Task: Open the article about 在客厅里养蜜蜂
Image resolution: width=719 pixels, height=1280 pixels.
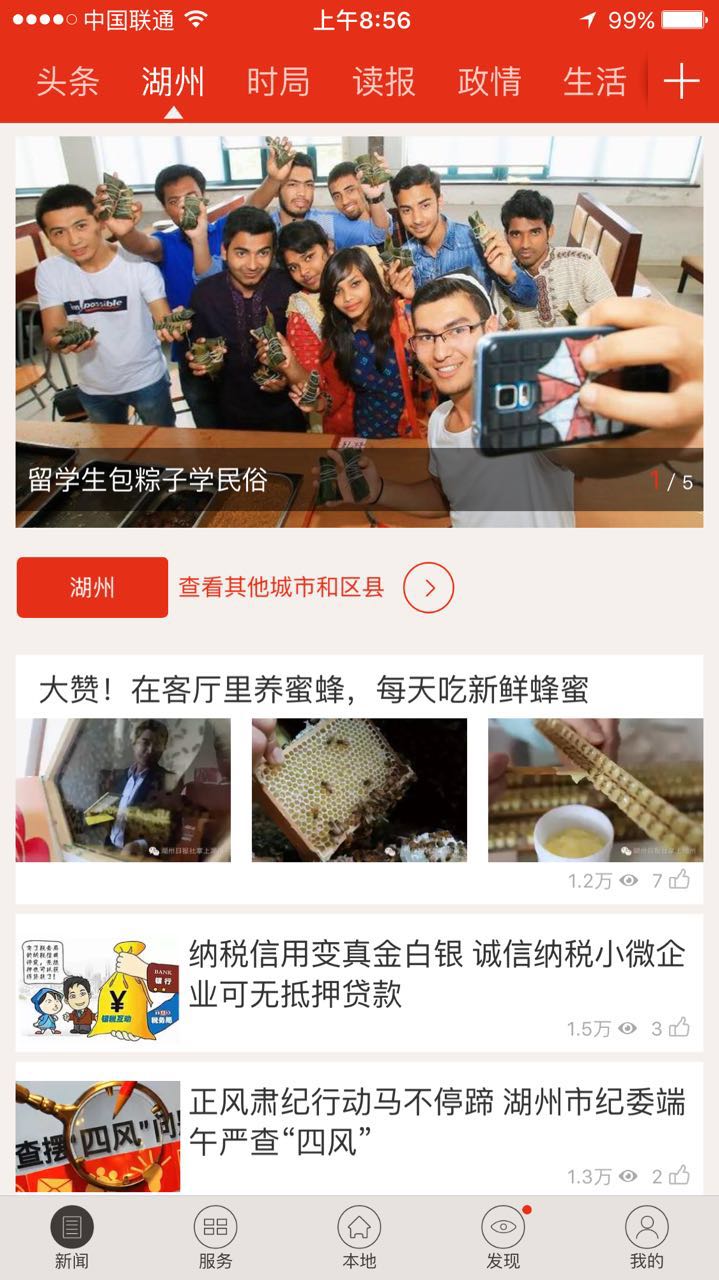Action: (x=313, y=689)
